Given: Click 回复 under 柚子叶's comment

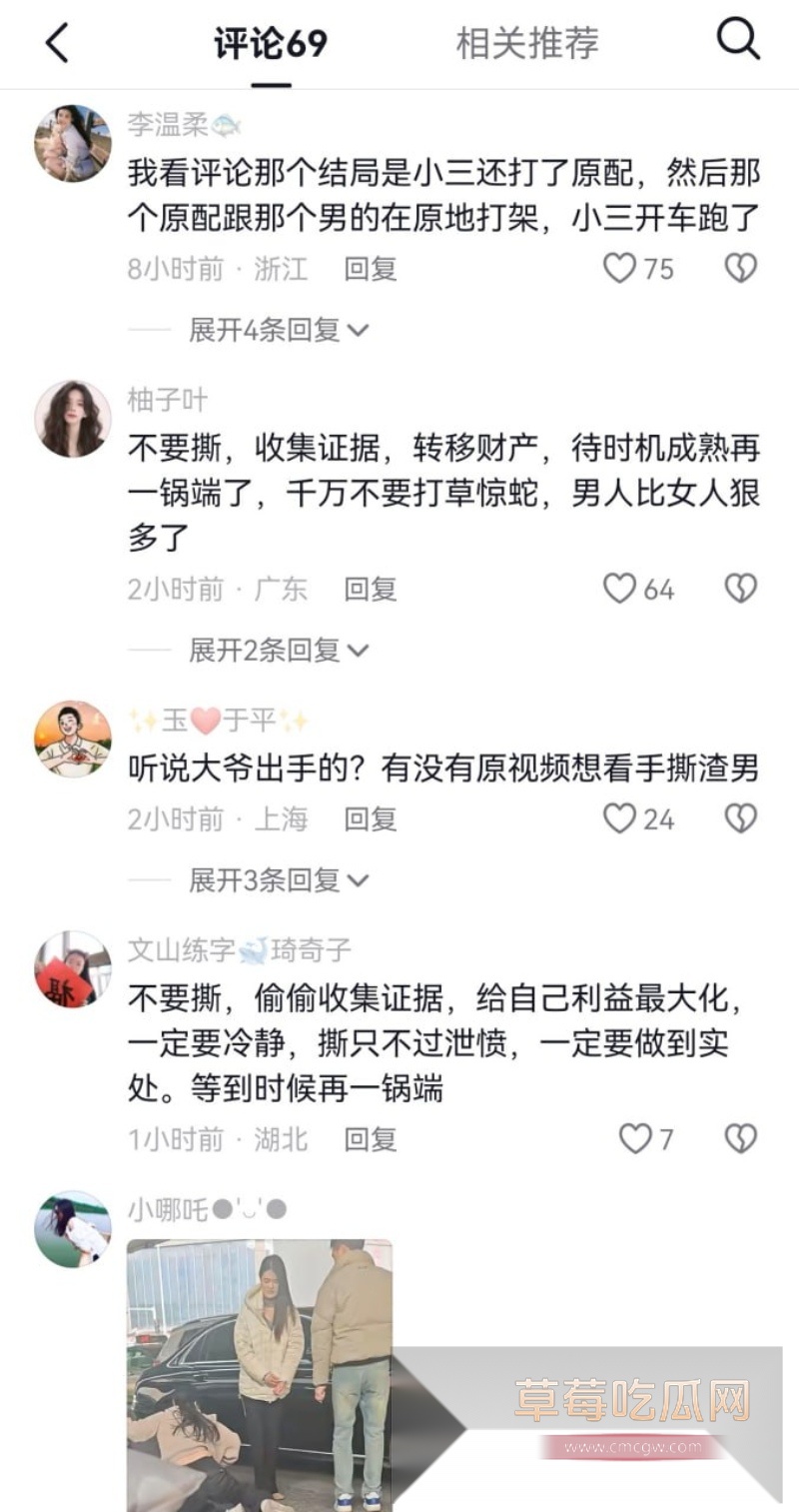Looking at the screenshot, I should point(372,590).
